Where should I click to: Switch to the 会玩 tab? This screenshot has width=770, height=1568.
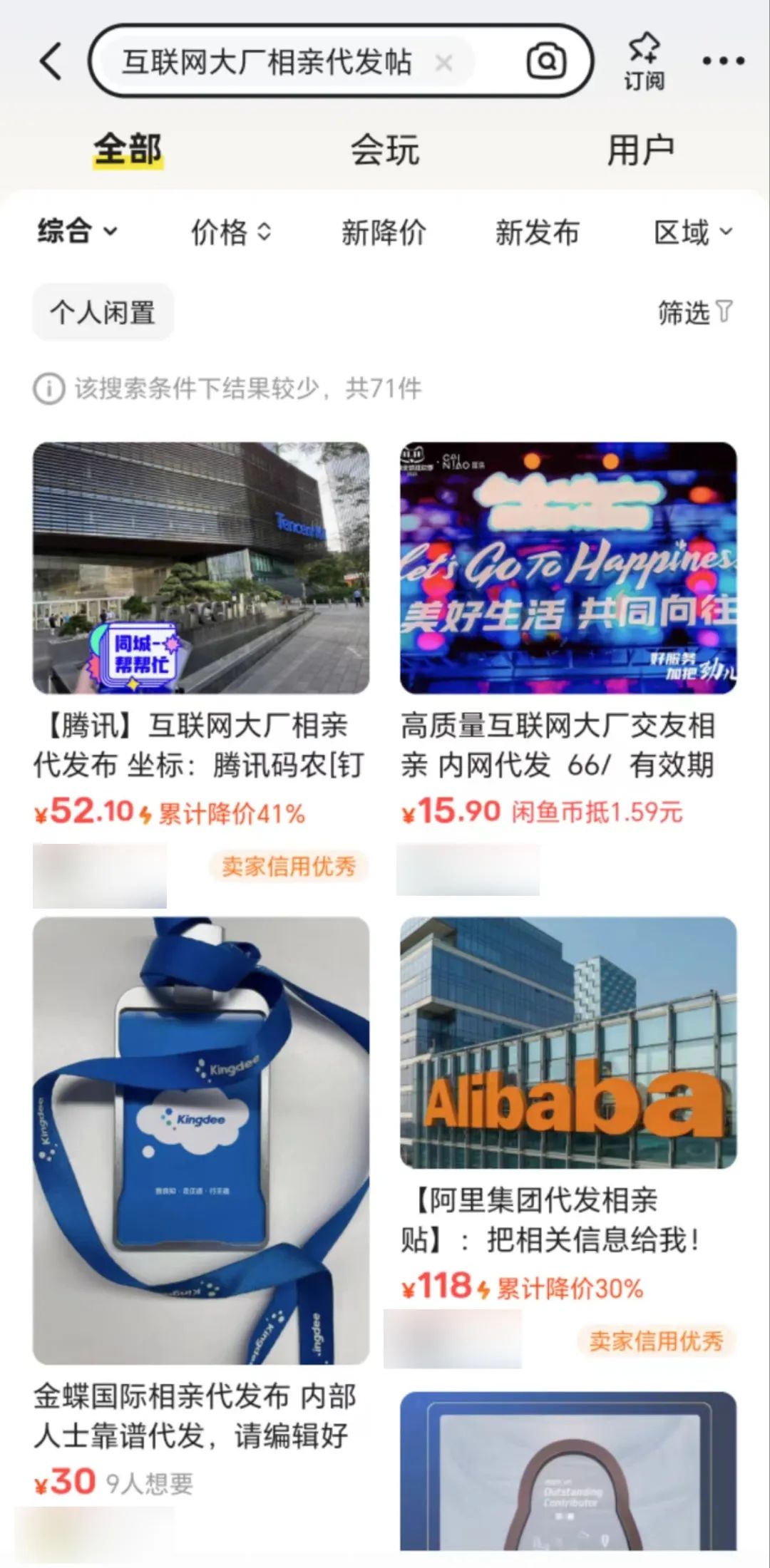pos(385,150)
